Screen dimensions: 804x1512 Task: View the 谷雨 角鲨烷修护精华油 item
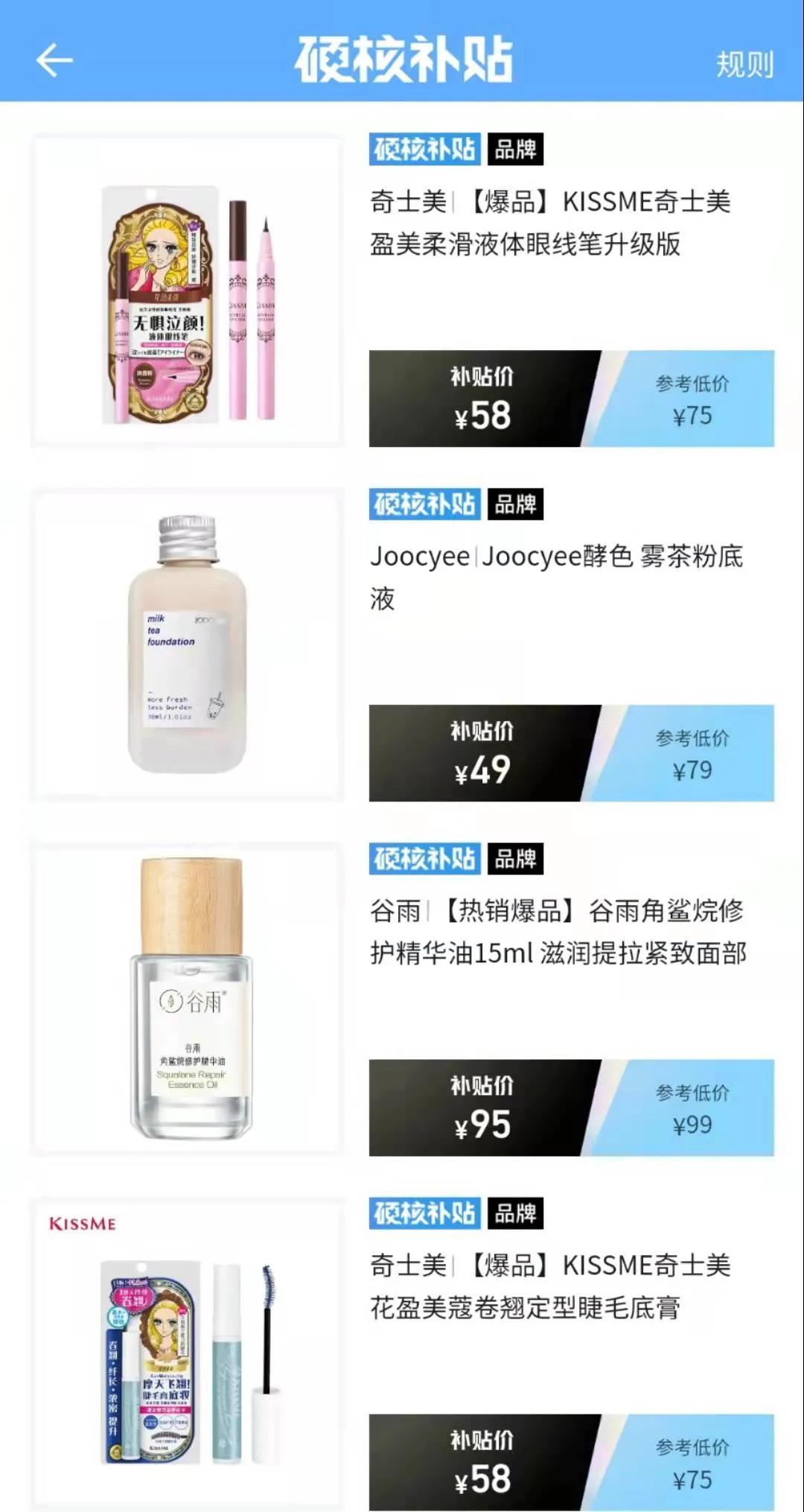pyautogui.click(x=558, y=931)
